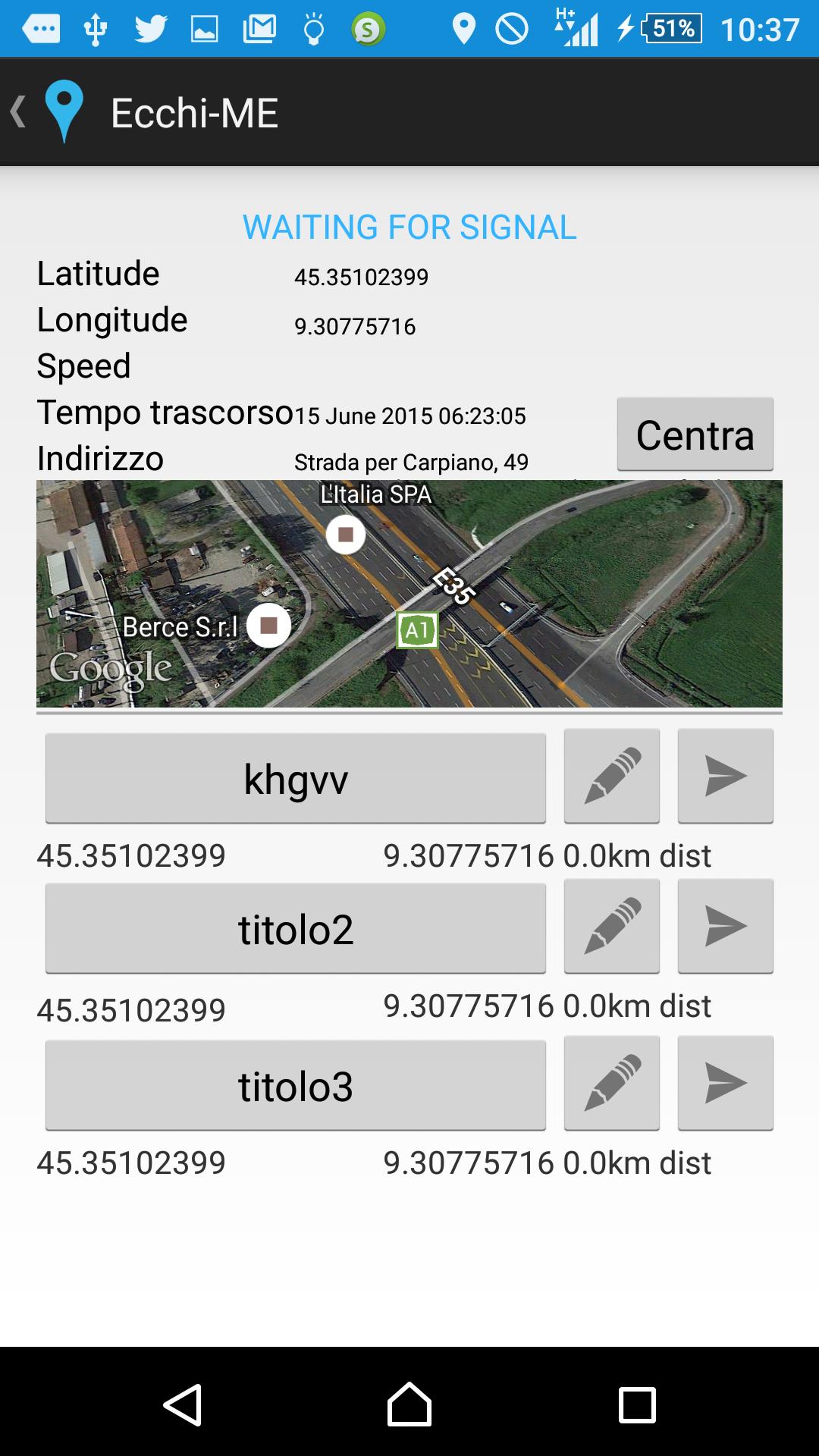Share the titolo2 location with send arrow
The height and width of the screenshot is (1456, 819).
[x=725, y=926]
